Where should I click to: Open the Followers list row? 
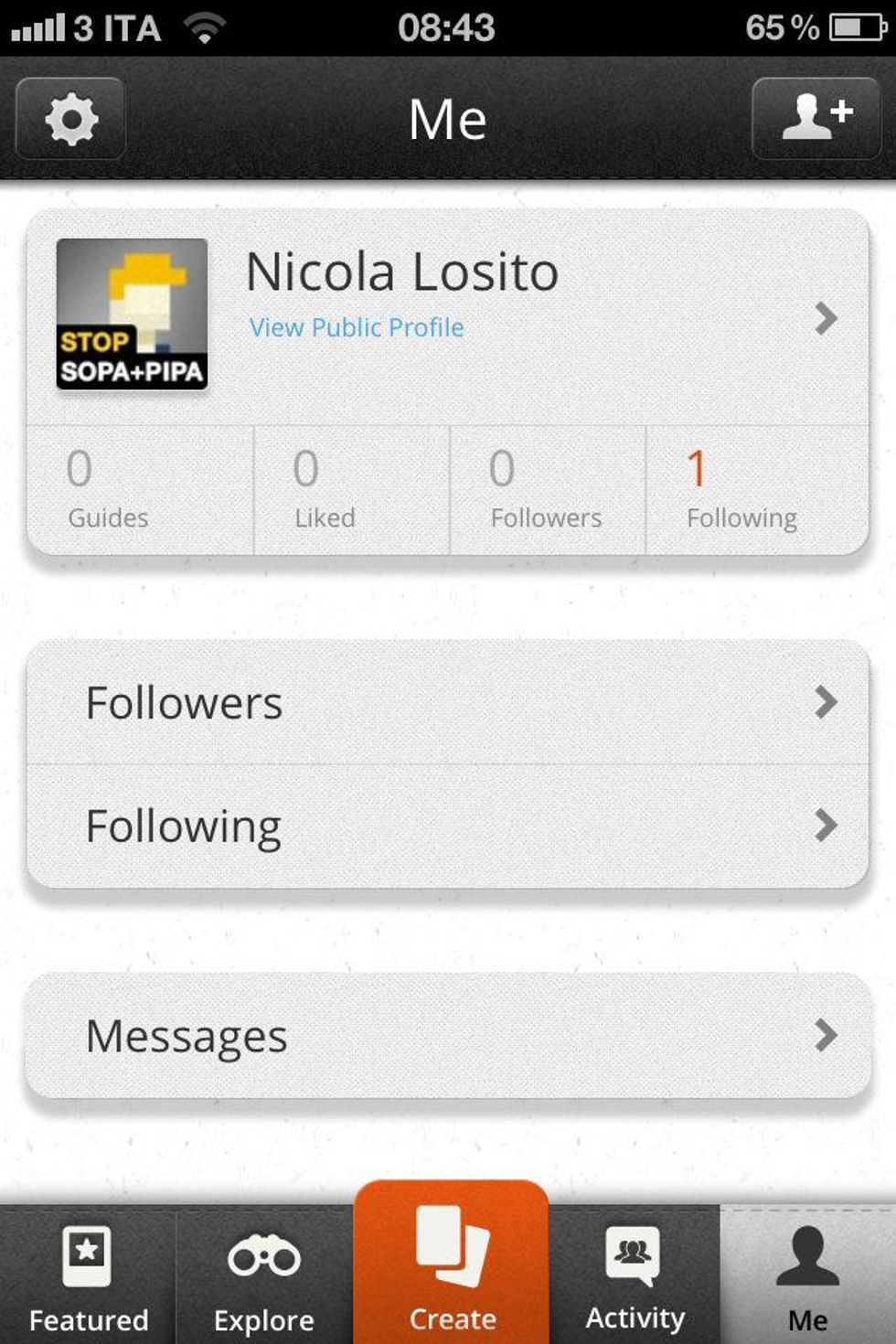(447, 703)
